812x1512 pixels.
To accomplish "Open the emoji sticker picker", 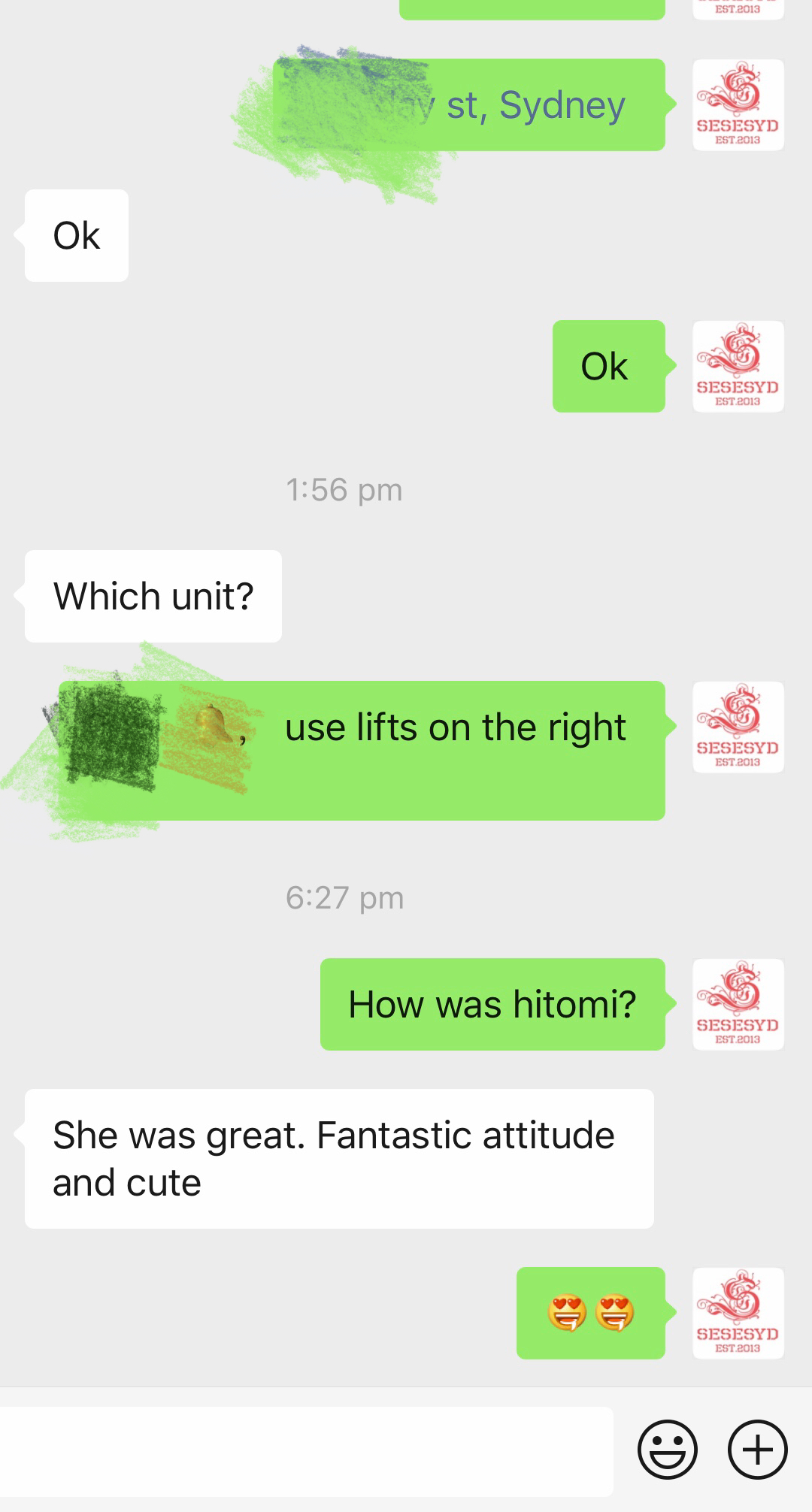I will coord(667,1449).
